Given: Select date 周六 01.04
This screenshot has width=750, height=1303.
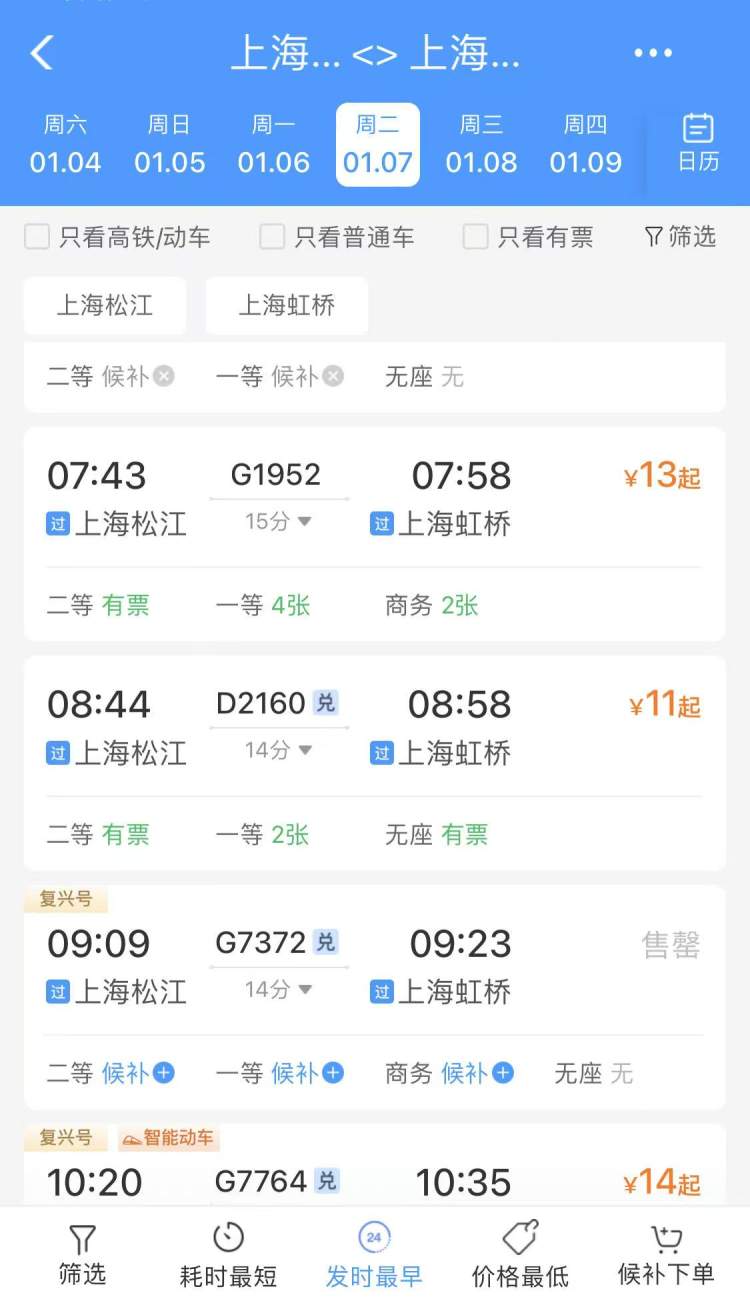Looking at the screenshot, I should (x=65, y=145).
